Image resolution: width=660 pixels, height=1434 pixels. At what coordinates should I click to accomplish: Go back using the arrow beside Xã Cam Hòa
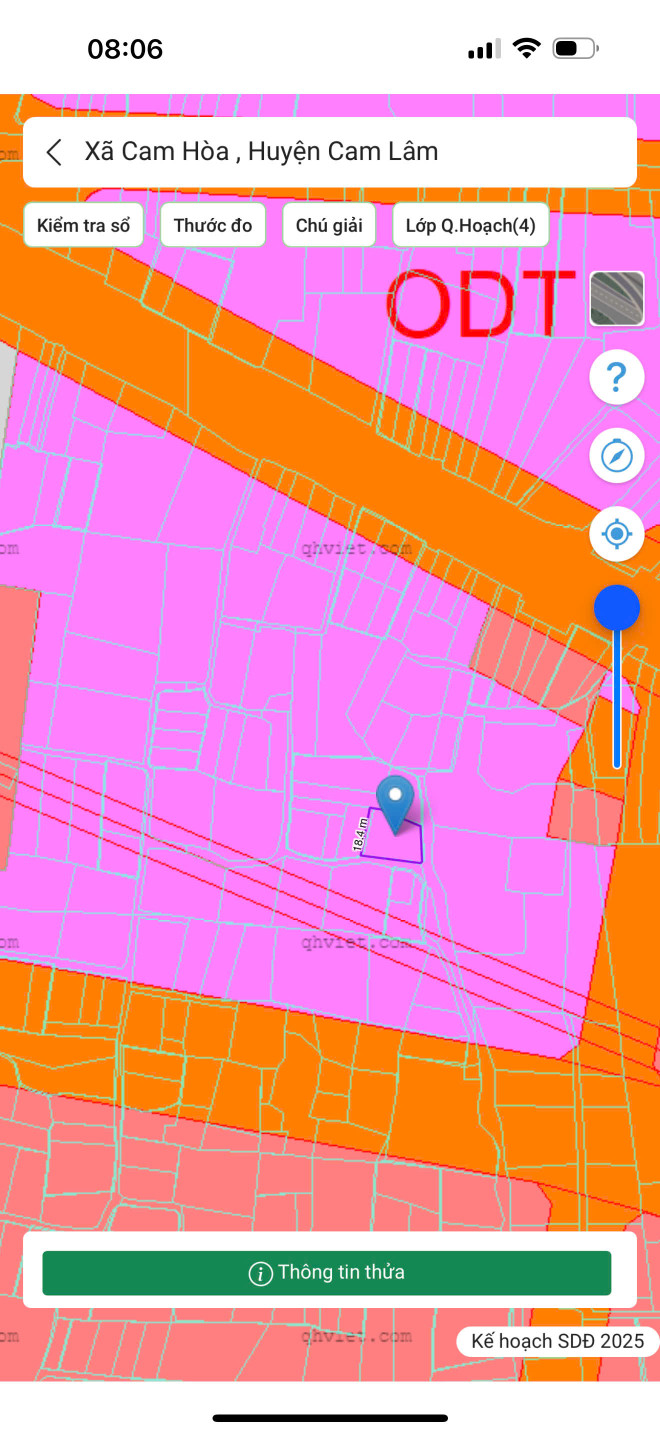pyautogui.click(x=55, y=152)
